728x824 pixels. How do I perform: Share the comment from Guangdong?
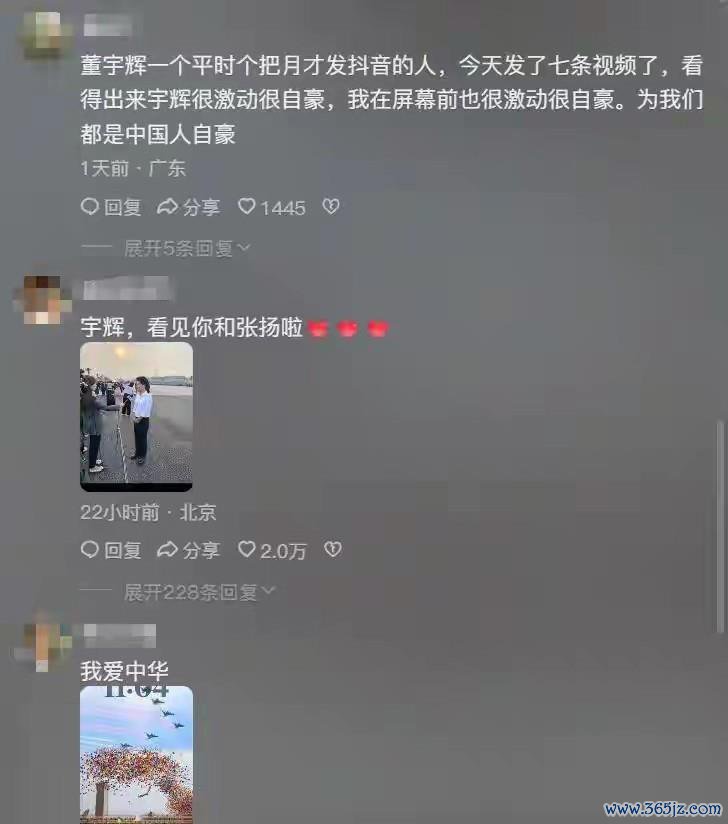tap(188, 207)
